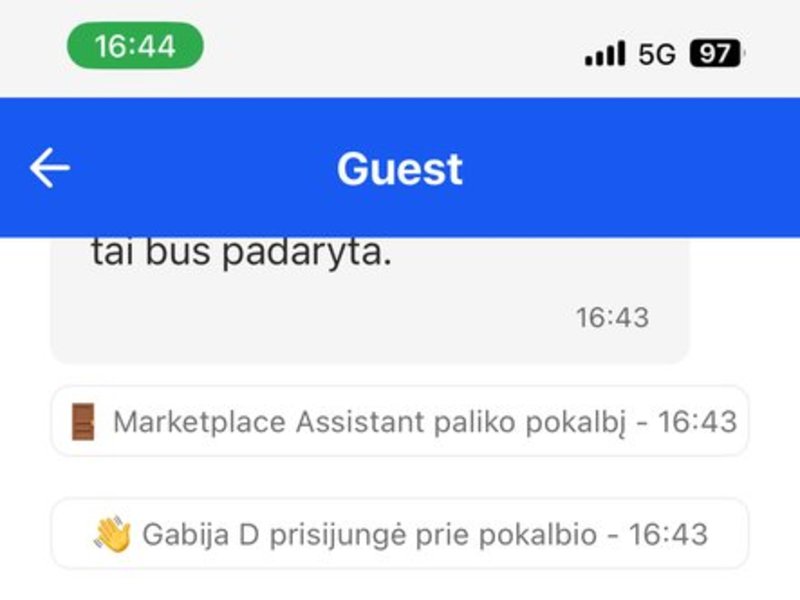
Task: Go back from the Guest chat
Action: 50,168
